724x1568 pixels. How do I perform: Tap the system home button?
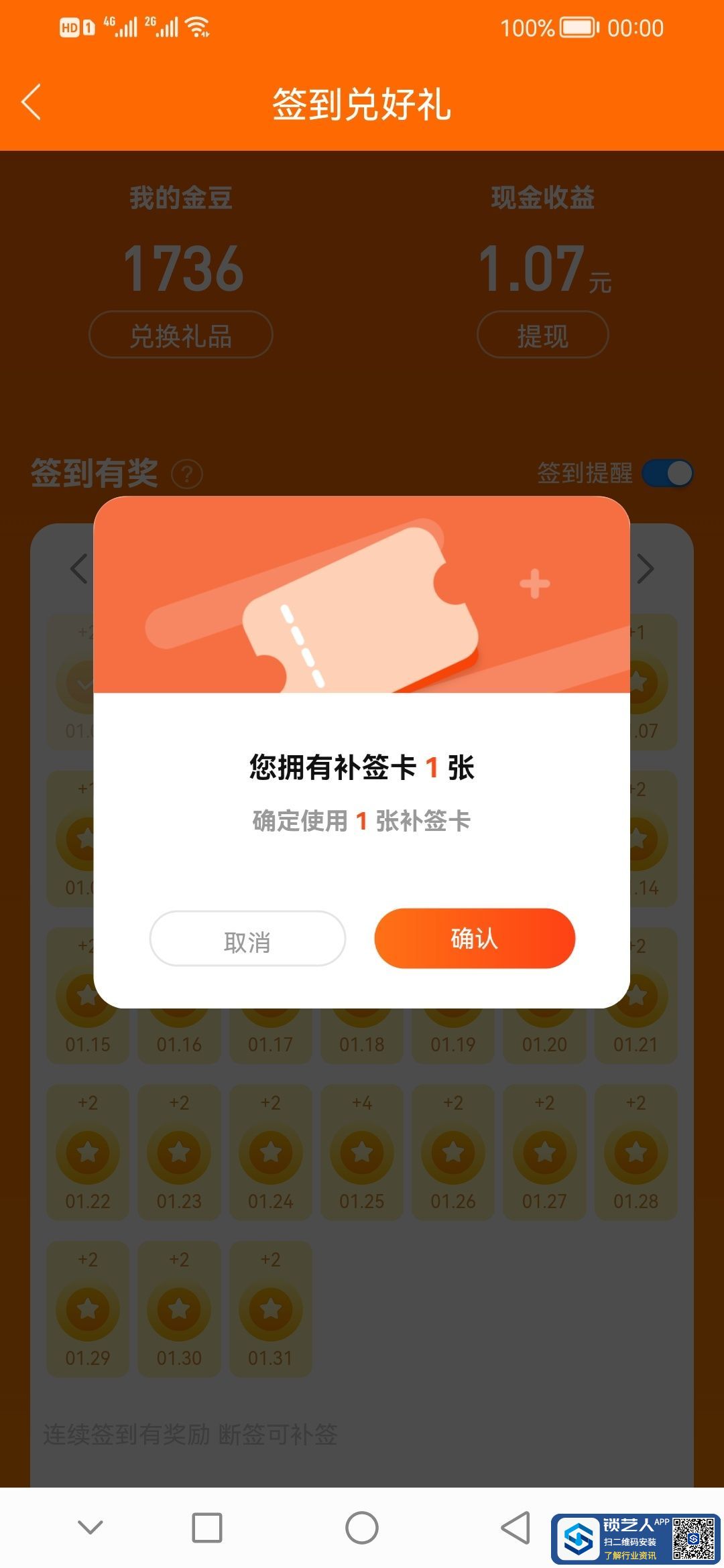click(x=361, y=1528)
